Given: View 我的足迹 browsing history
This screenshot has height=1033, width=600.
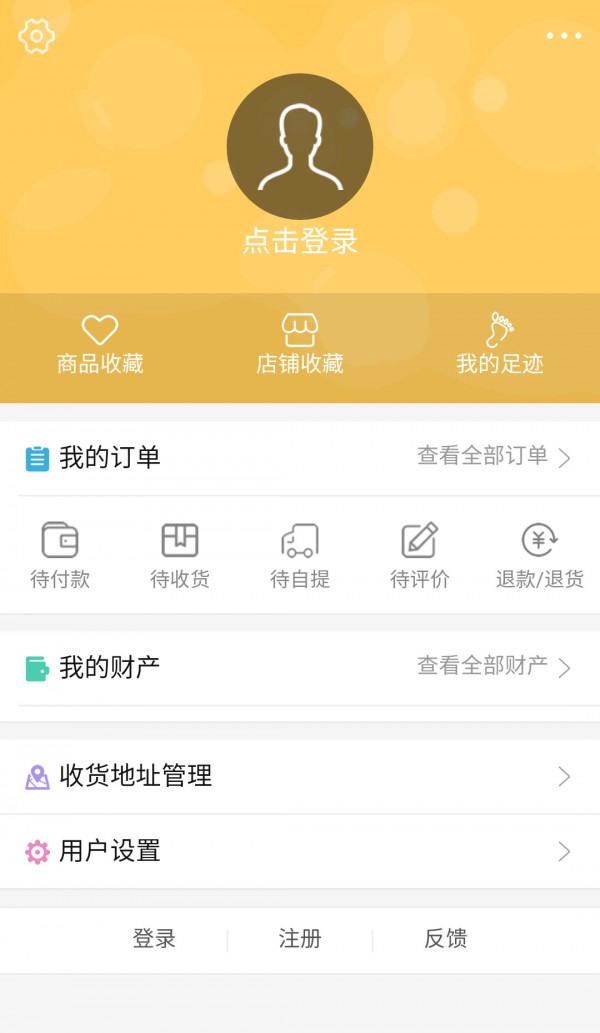Looking at the screenshot, I should [500, 344].
